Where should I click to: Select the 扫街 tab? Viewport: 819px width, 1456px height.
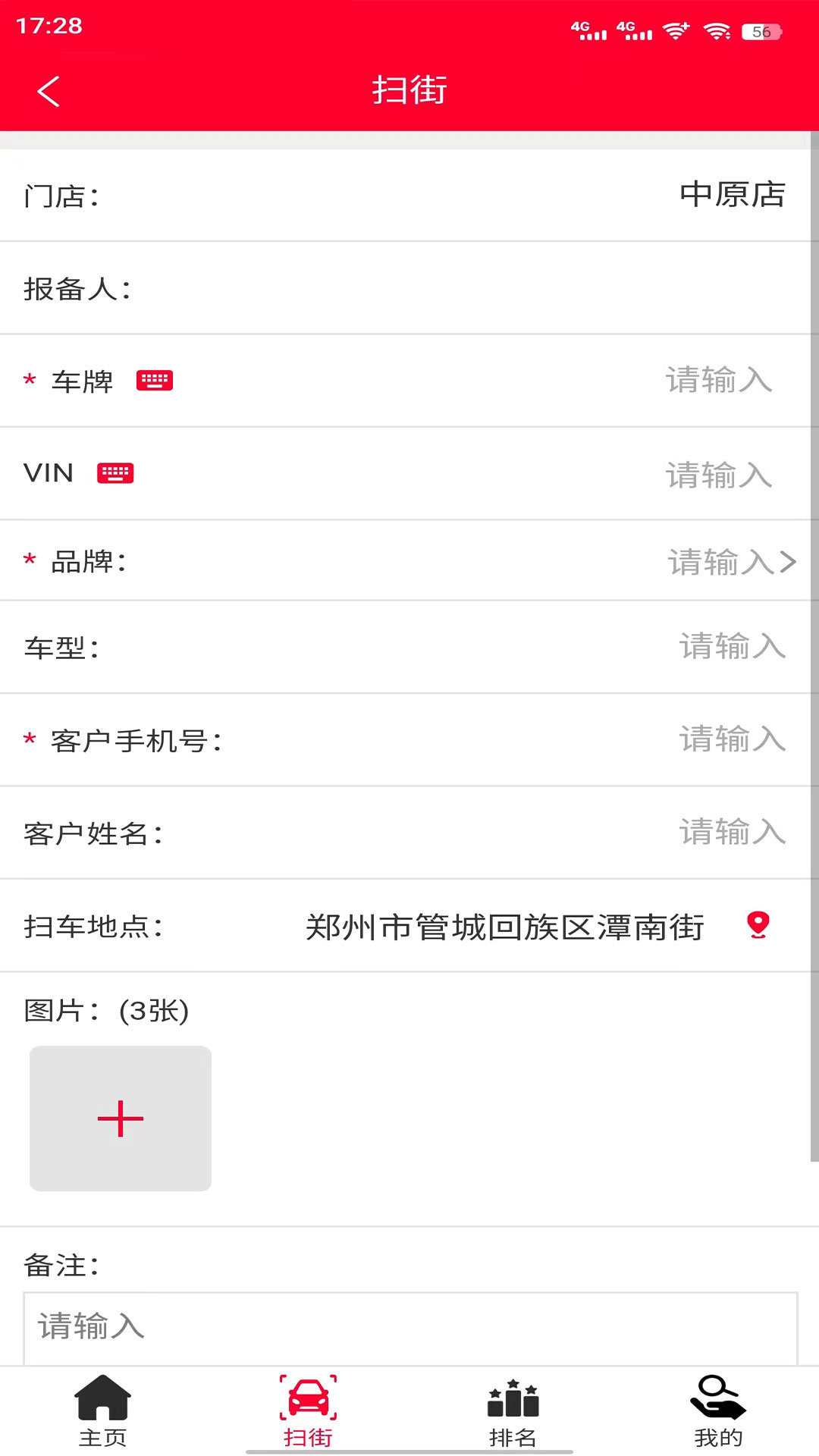[308, 1411]
